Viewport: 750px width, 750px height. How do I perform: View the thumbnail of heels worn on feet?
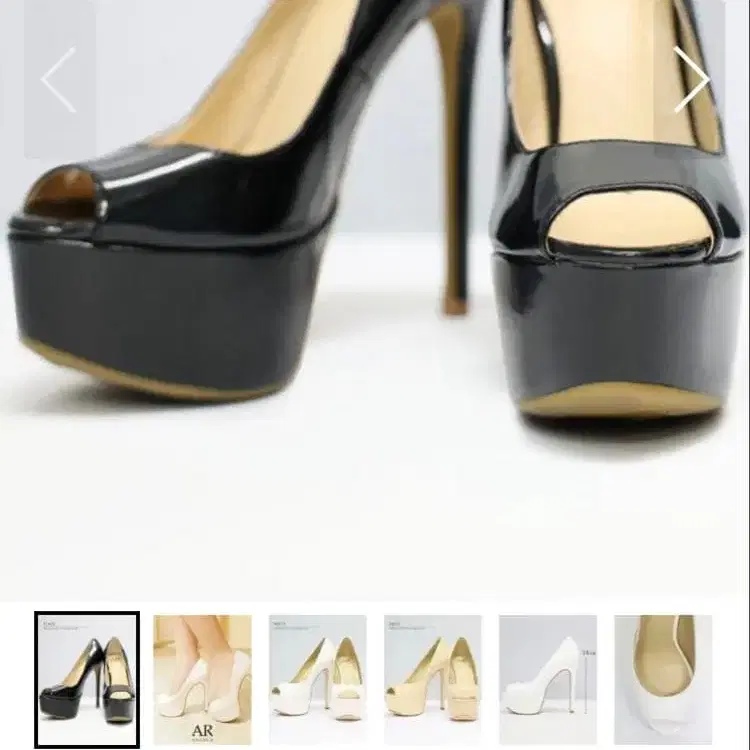click(202, 666)
